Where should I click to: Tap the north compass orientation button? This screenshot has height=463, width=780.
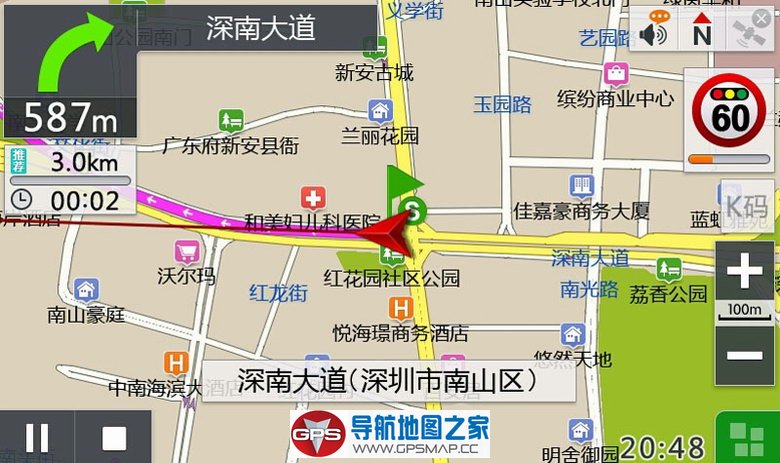pos(702,32)
